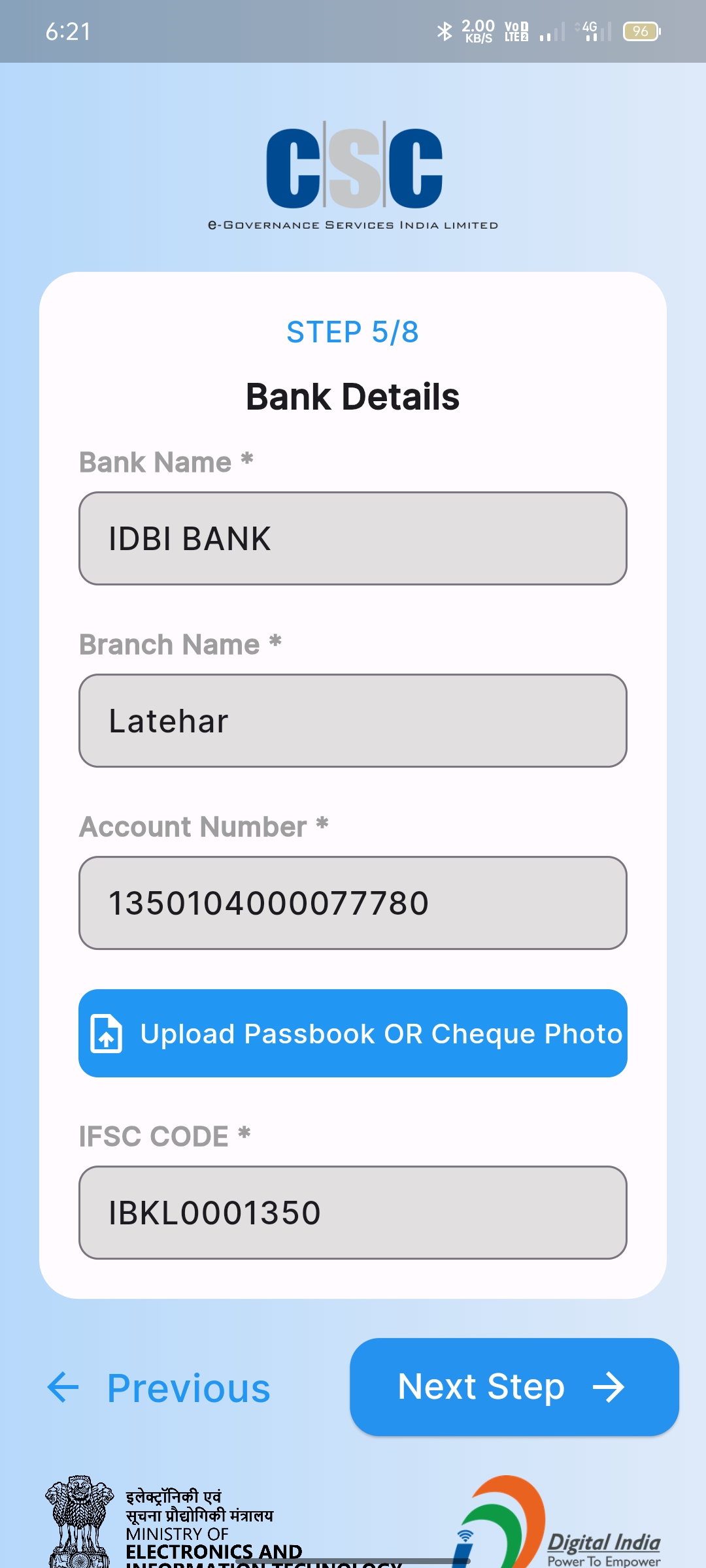
Task: Go back to the Previous step
Action: pyautogui.click(x=159, y=1388)
